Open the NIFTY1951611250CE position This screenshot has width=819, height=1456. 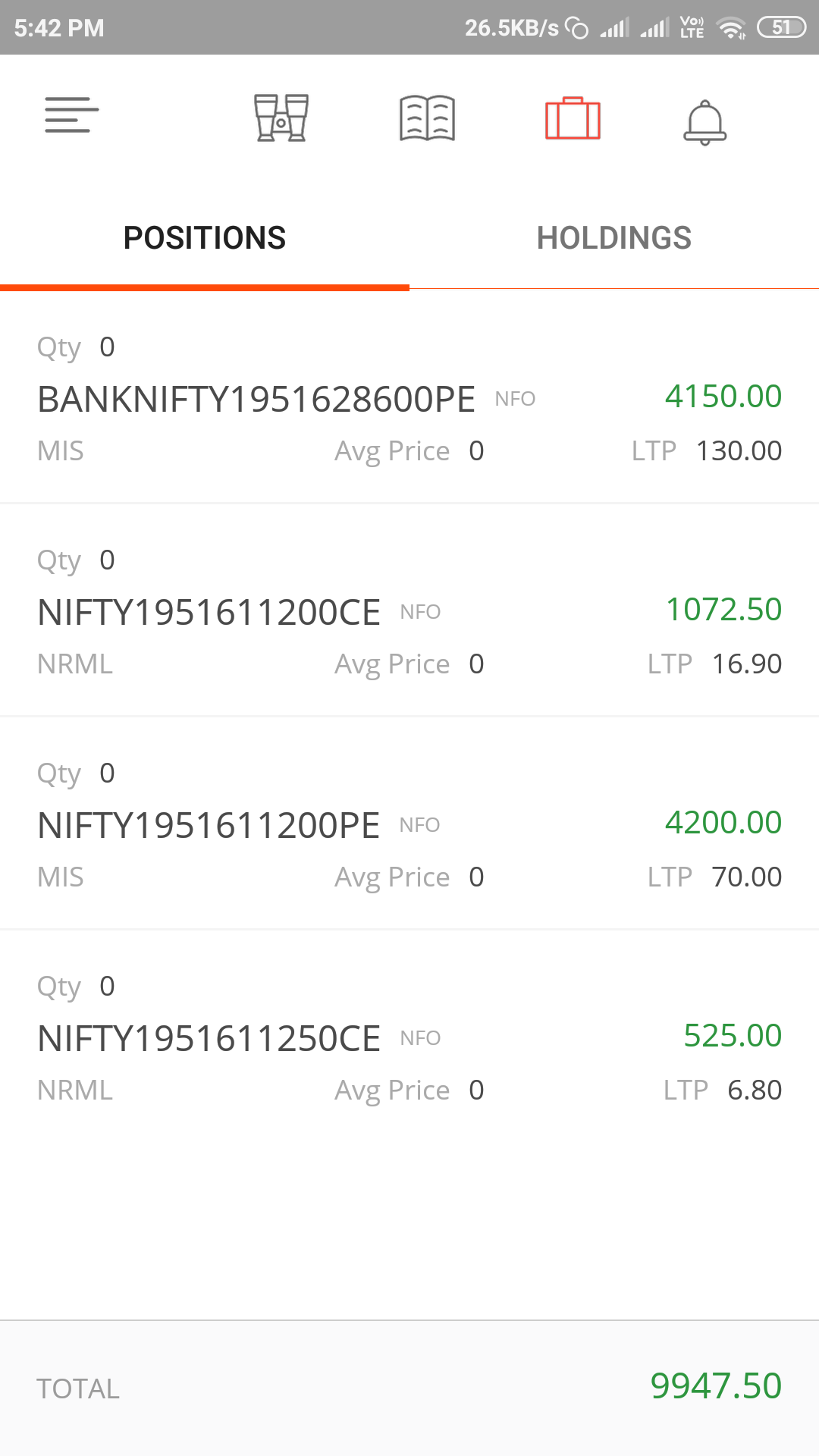[x=409, y=1037]
